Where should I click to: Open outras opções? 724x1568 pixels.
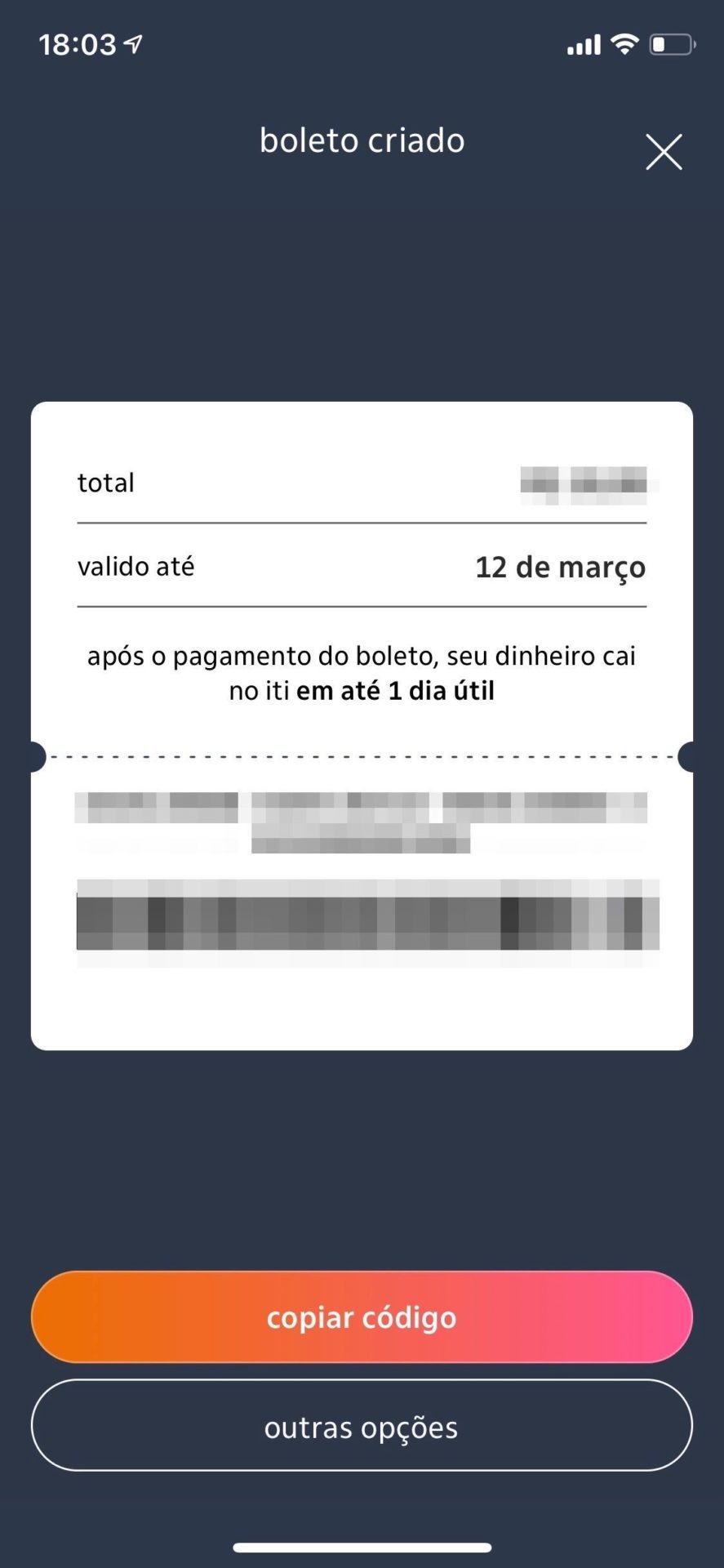point(362,1425)
